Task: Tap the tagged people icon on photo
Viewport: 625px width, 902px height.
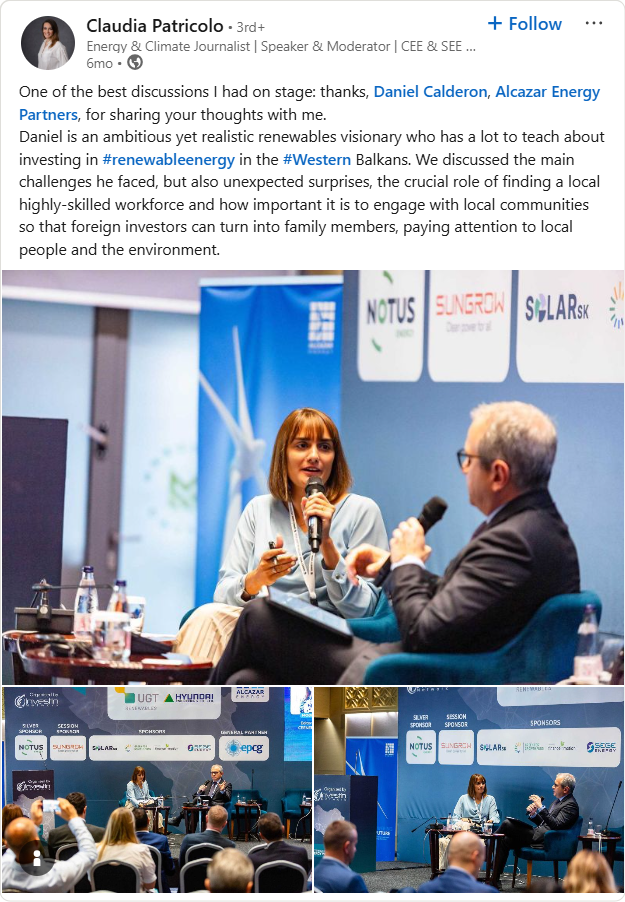Action: click(36, 858)
